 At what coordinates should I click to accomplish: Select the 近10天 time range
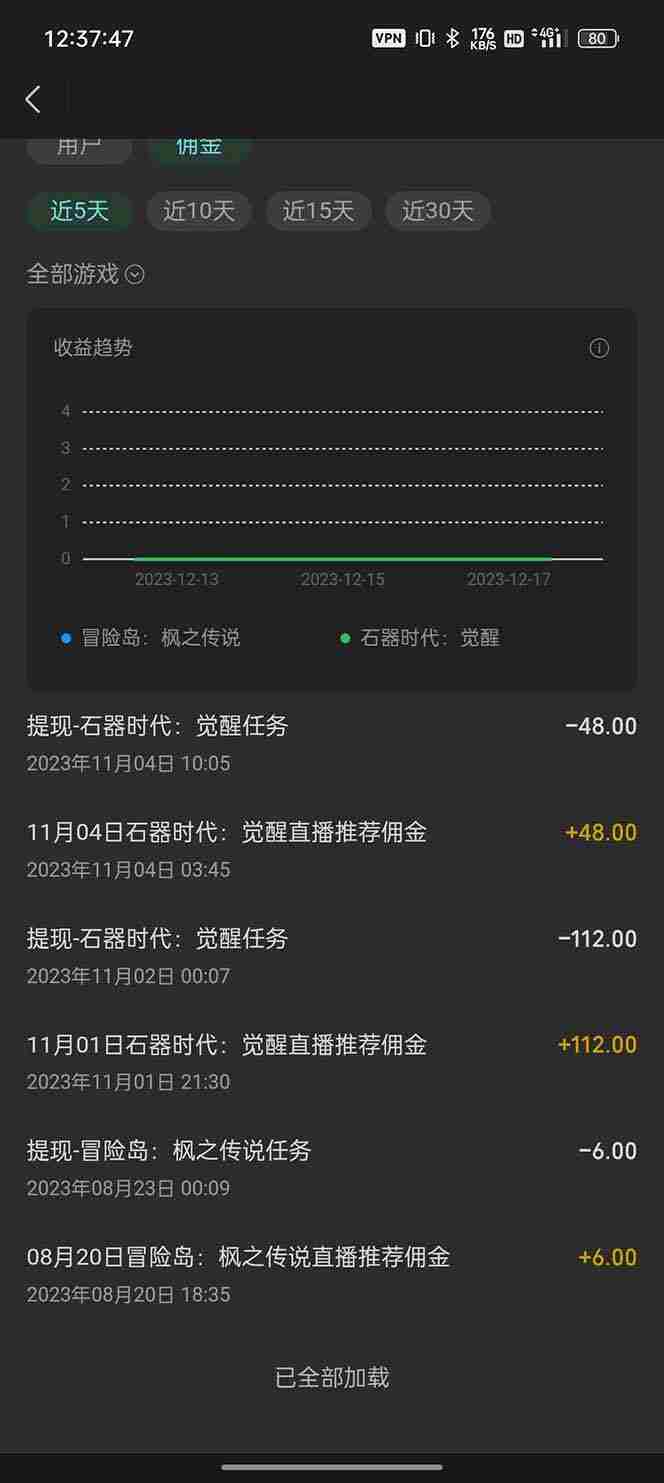[199, 211]
